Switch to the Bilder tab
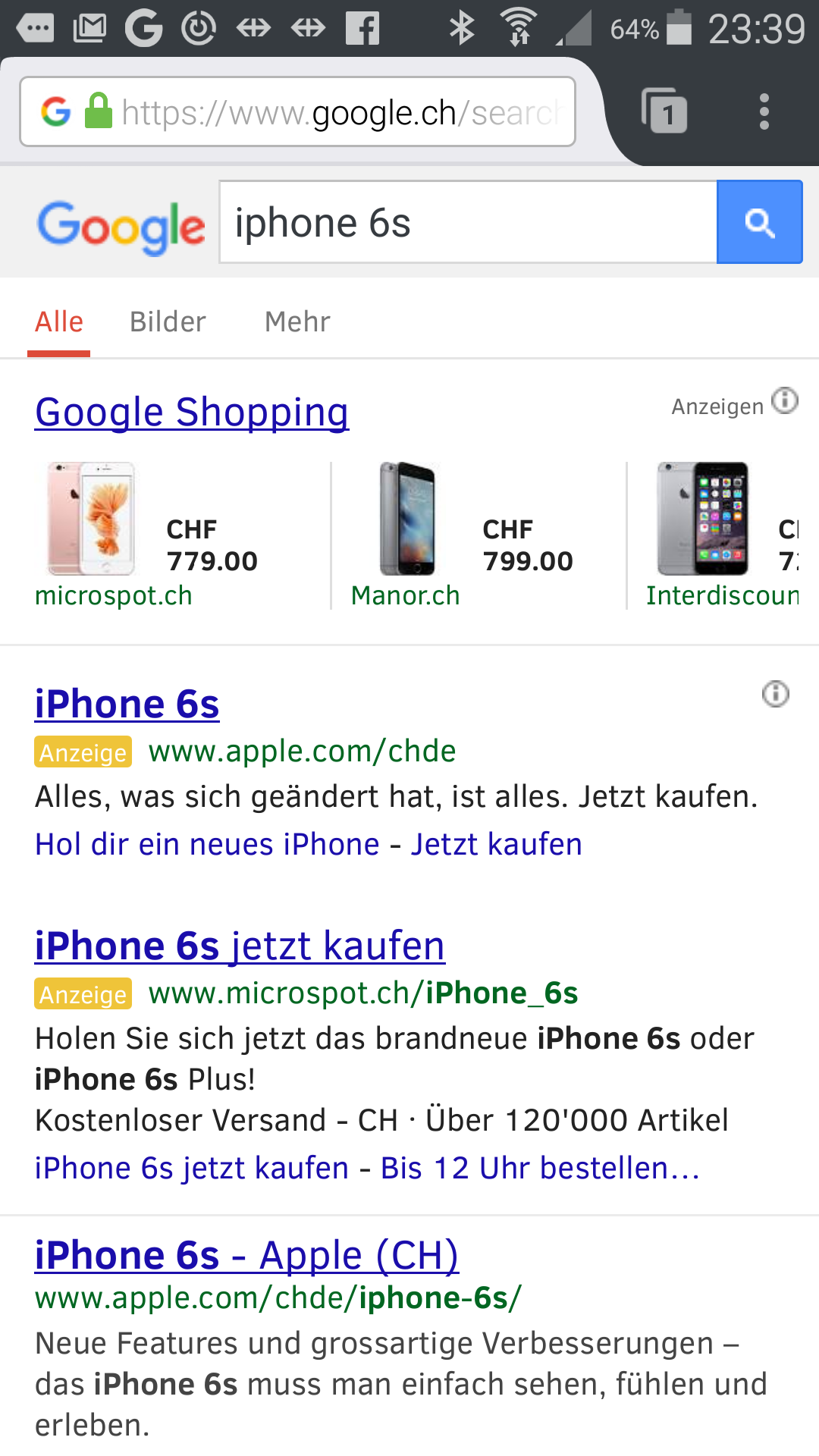 pyautogui.click(x=168, y=322)
